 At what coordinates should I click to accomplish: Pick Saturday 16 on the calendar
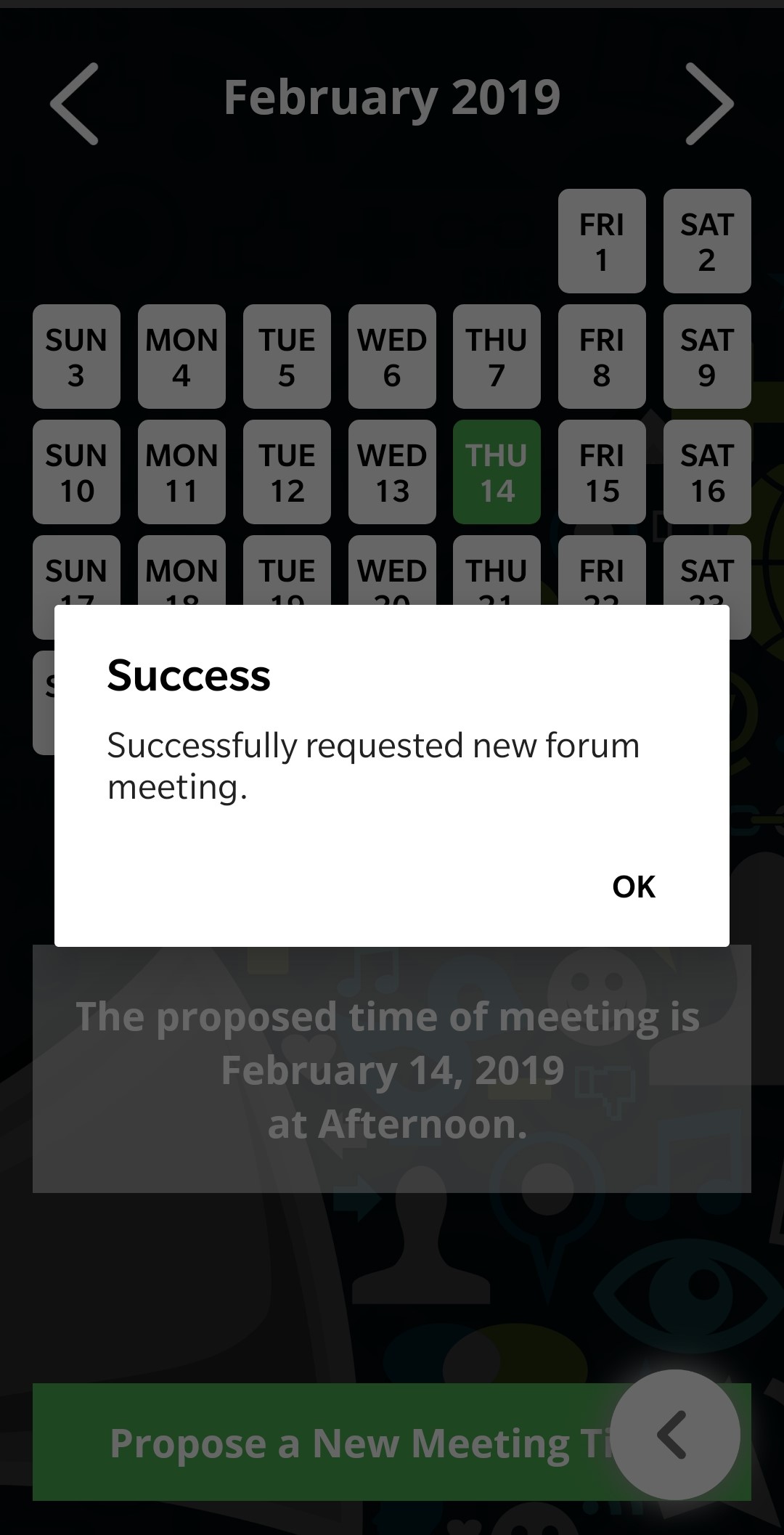point(707,472)
